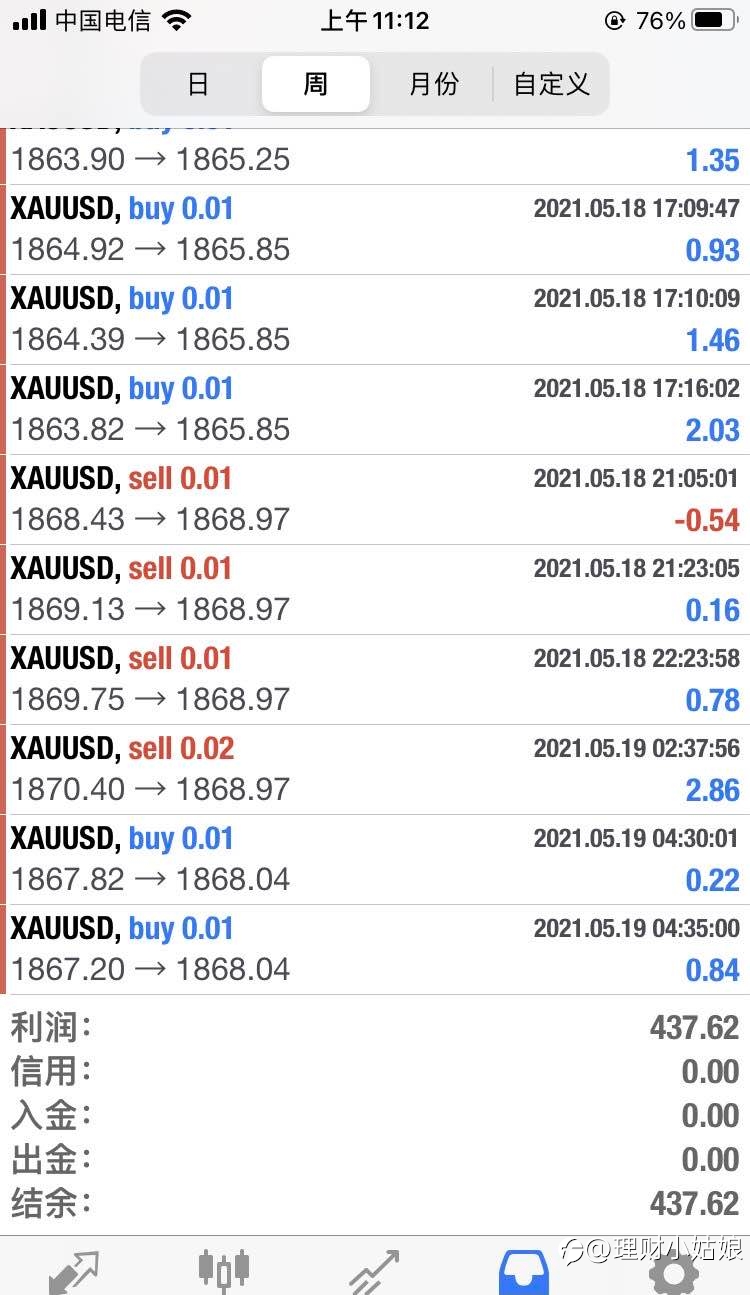Open the buy trade at 2021.05.18 17:16:02
The width and height of the screenshot is (750, 1295).
pos(375,410)
